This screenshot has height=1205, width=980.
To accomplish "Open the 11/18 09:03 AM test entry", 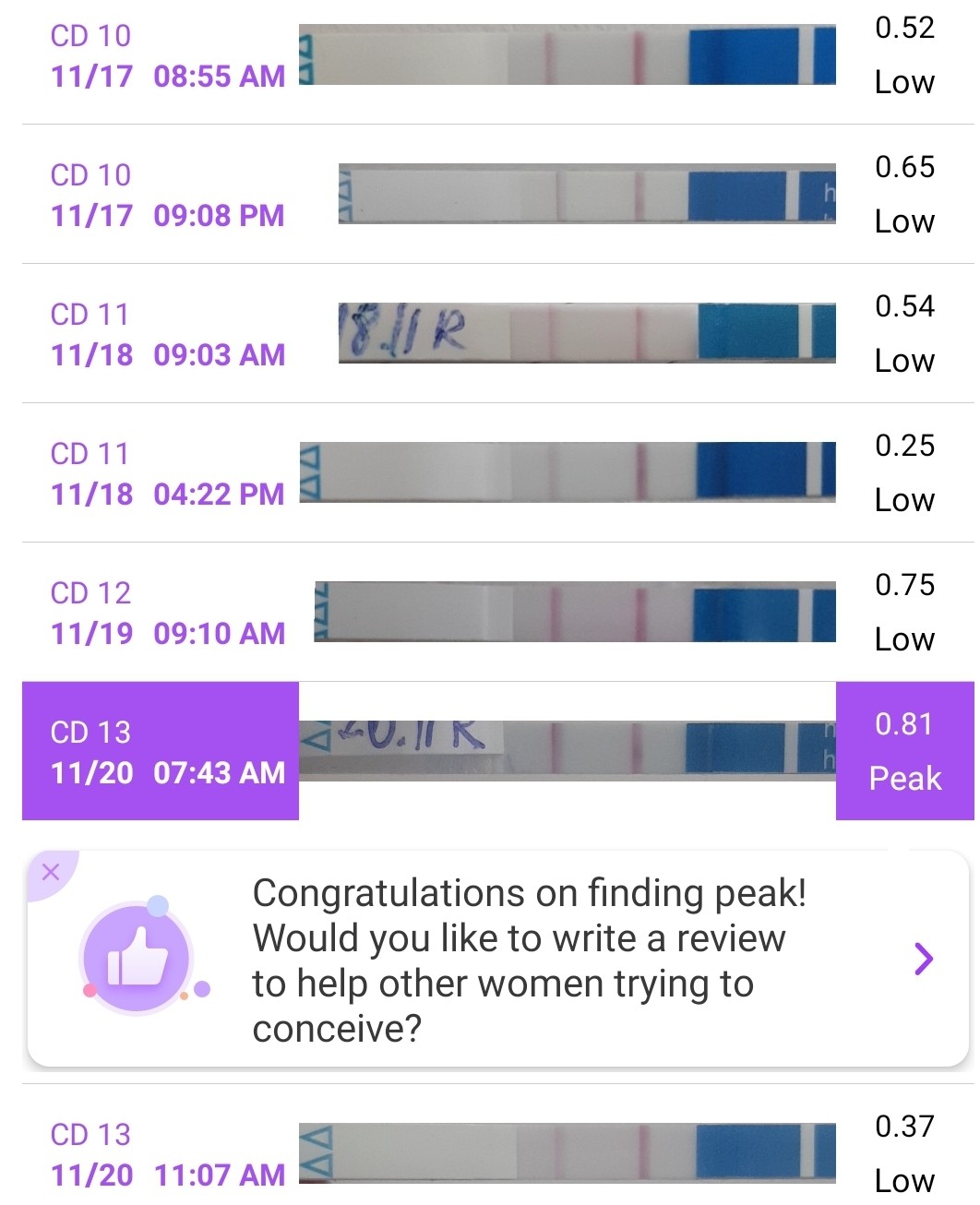I will click(498, 334).
